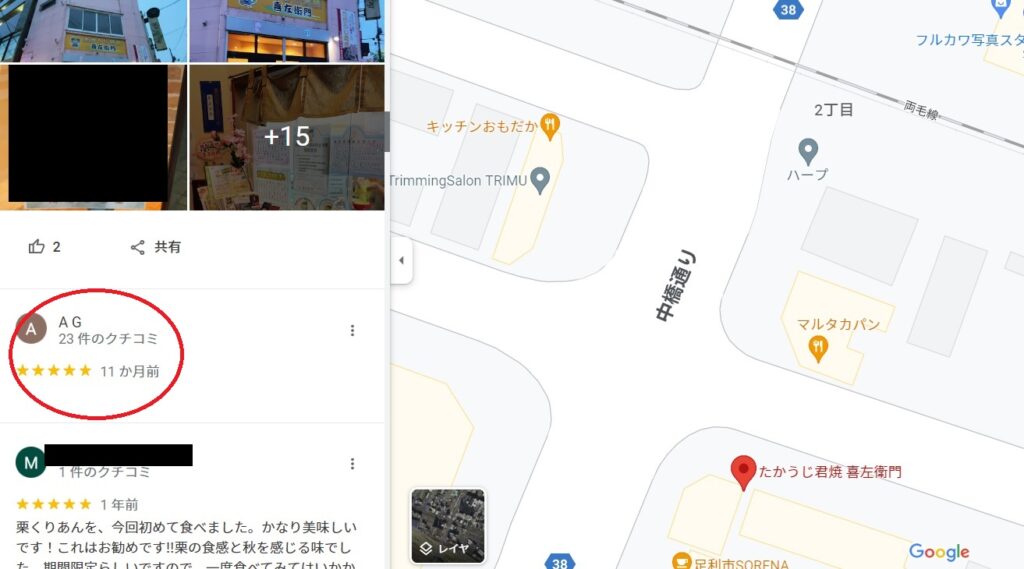This screenshot has height=569, width=1024.
Task: Open マルタカパン bakery marker
Action: coord(818,347)
